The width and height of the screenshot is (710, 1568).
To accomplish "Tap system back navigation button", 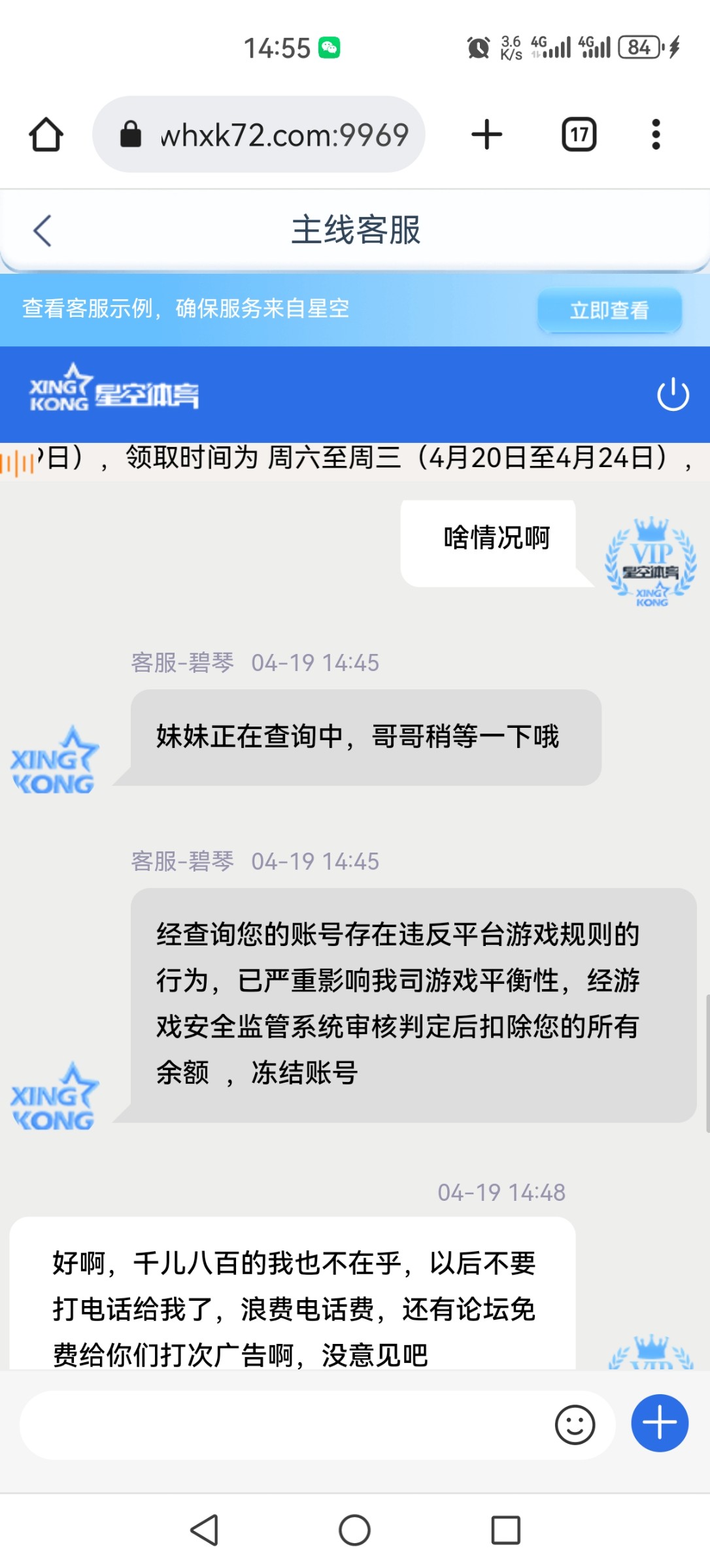I will click(204, 1530).
